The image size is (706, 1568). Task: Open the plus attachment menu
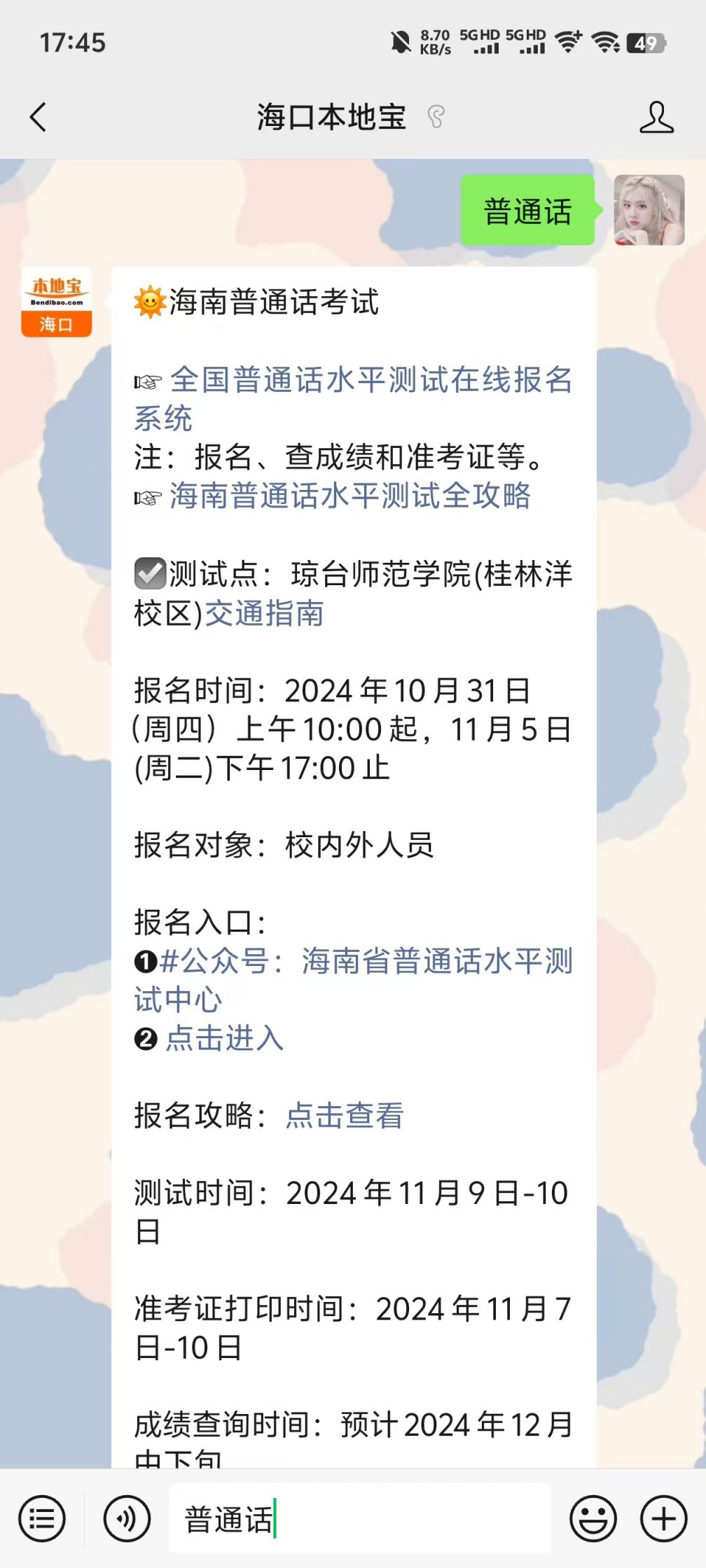coord(663,1519)
